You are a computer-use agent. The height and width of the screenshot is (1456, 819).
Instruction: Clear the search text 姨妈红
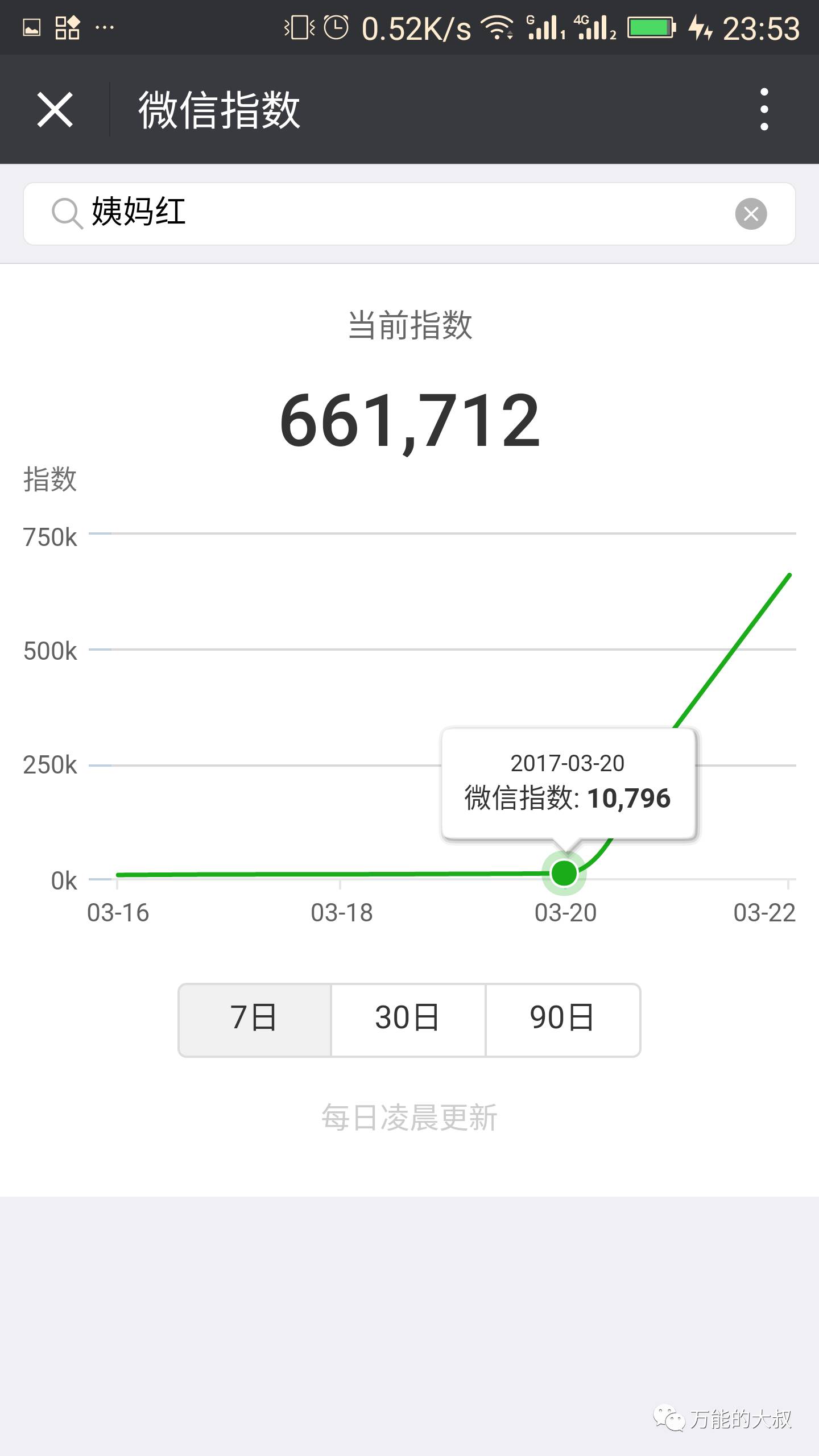point(751,214)
